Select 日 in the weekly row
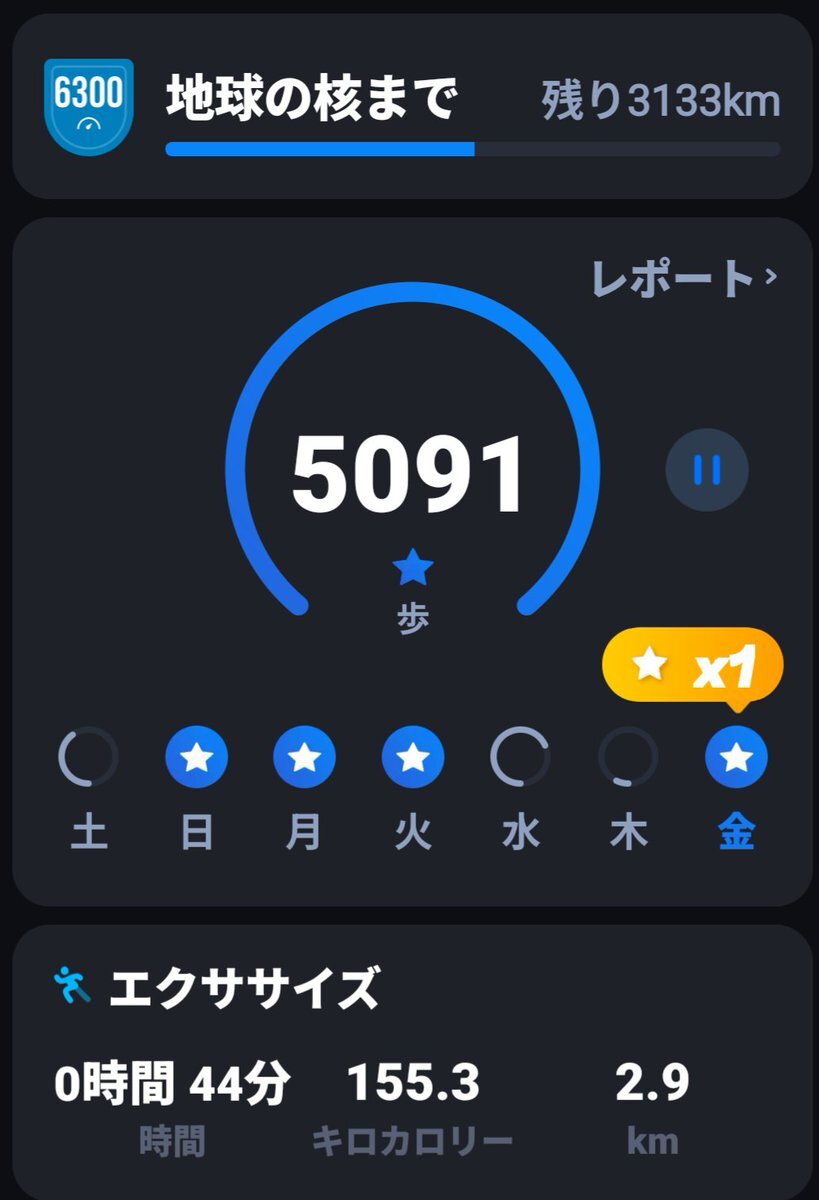The width and height of the screenshot is (819, 1200). tap(197, 758)
